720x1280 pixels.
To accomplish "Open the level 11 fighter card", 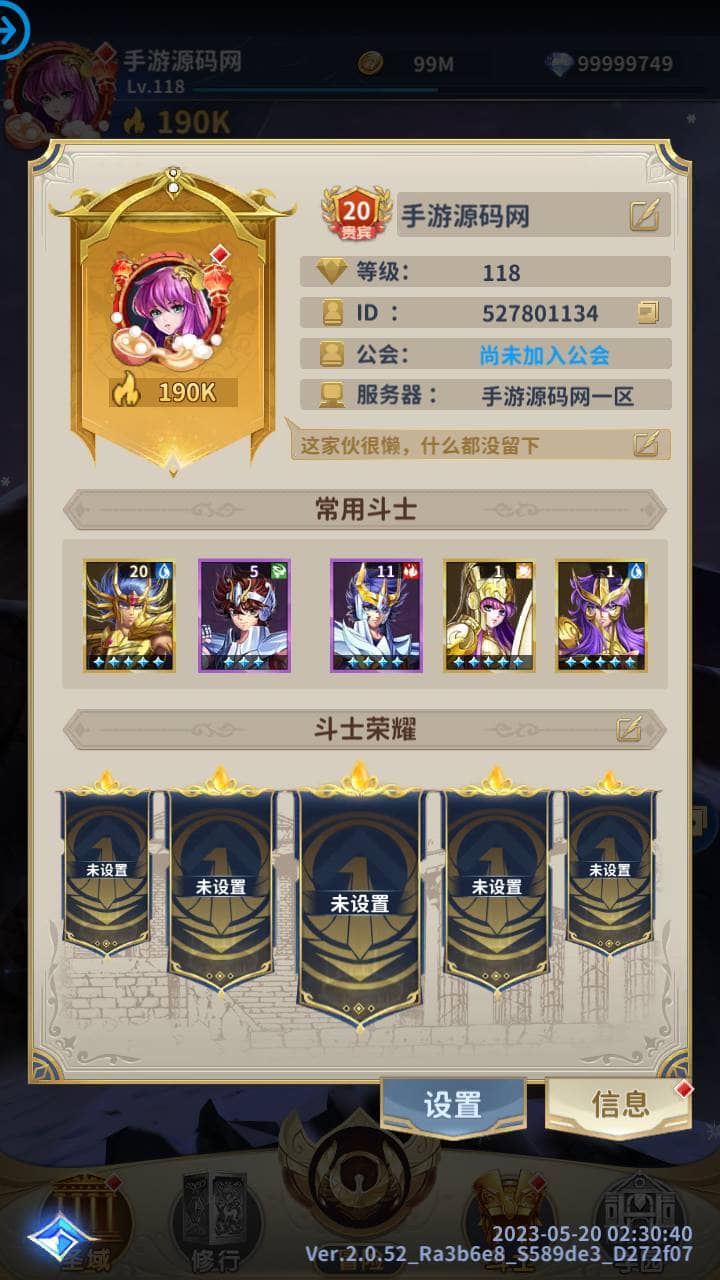I will (x=376, y=615).
